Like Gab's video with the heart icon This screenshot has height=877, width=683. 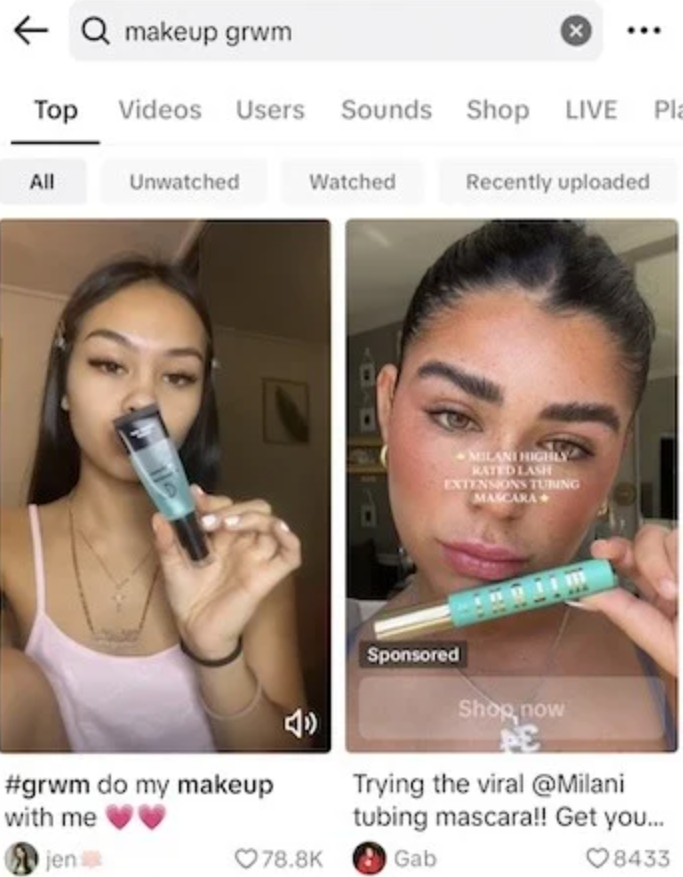pyautogui.click(x=597, y=858)
